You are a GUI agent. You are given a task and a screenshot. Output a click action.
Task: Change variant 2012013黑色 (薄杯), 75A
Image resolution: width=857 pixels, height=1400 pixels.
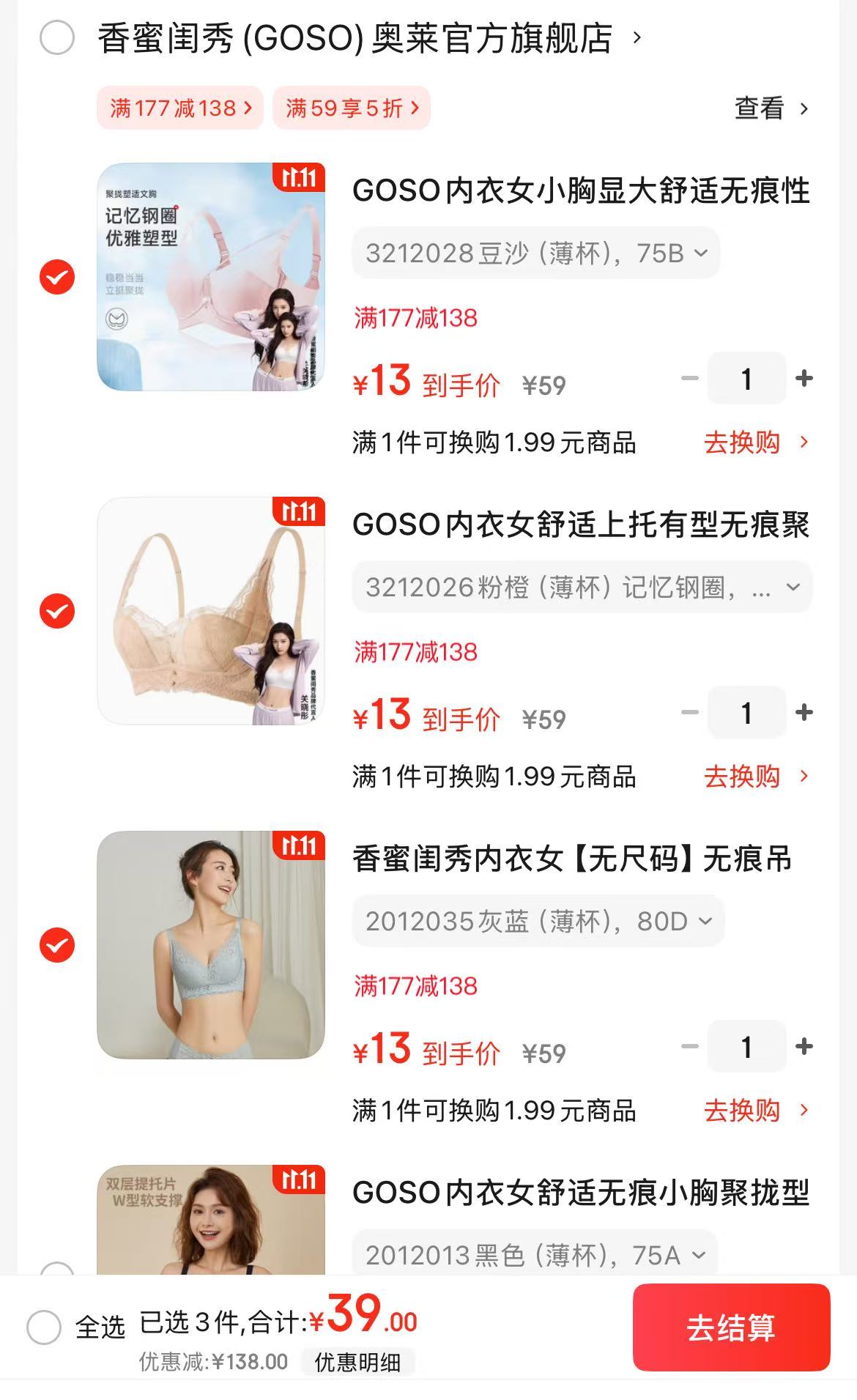click(535, 1255)
